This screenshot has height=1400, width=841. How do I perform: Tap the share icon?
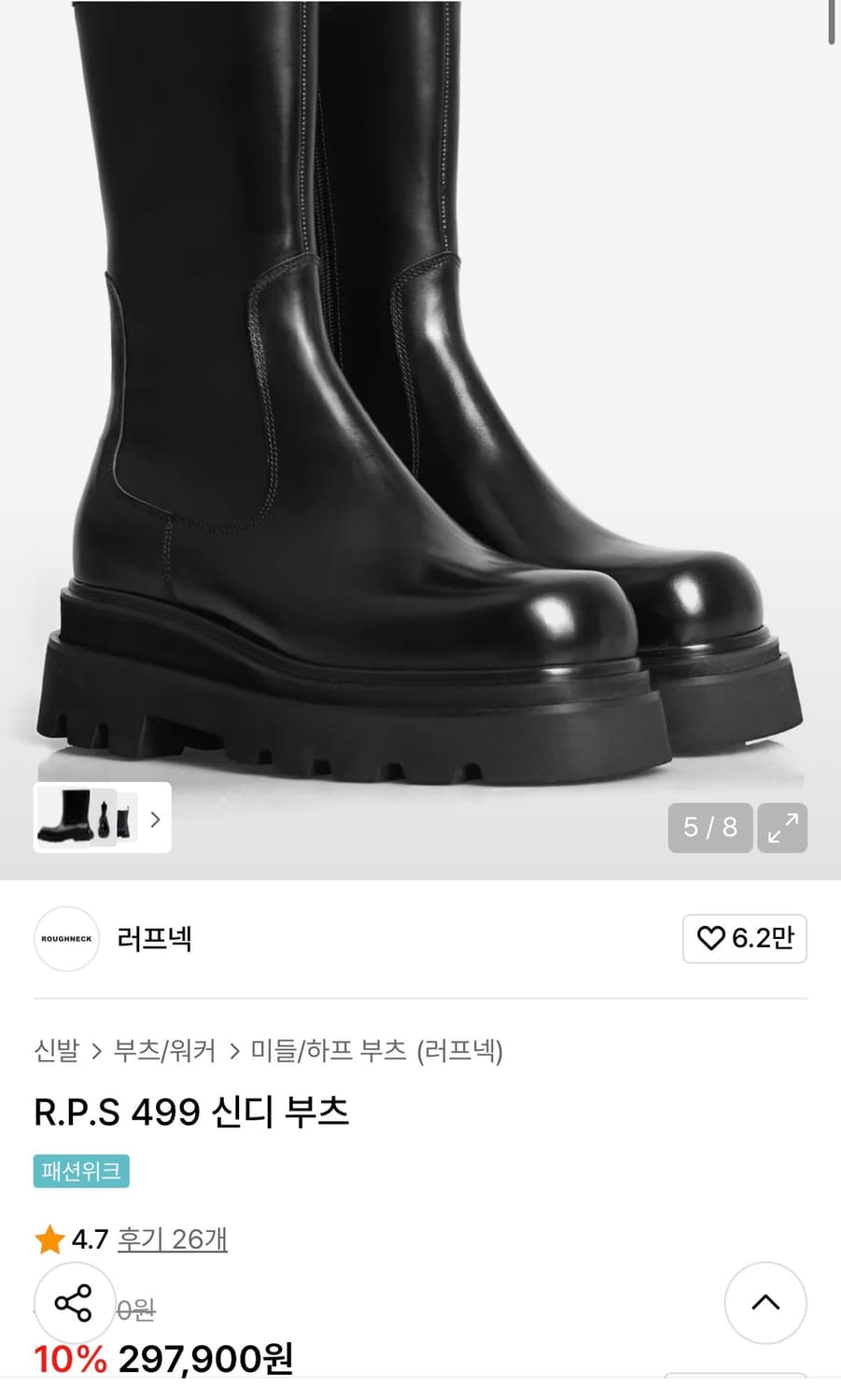click(x=75, y=1303)
